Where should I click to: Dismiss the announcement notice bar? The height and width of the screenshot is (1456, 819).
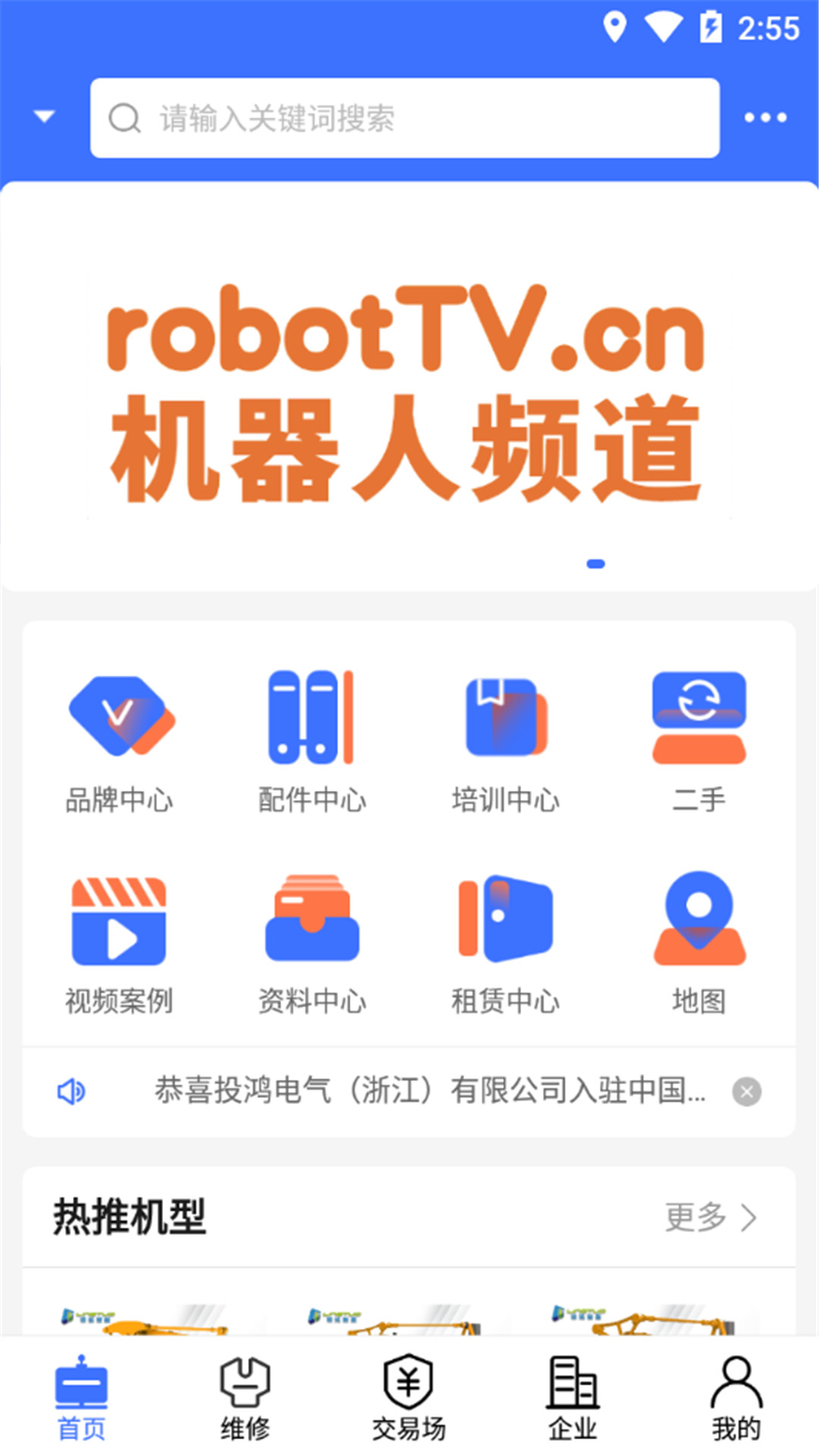(x=746, y=1091)
